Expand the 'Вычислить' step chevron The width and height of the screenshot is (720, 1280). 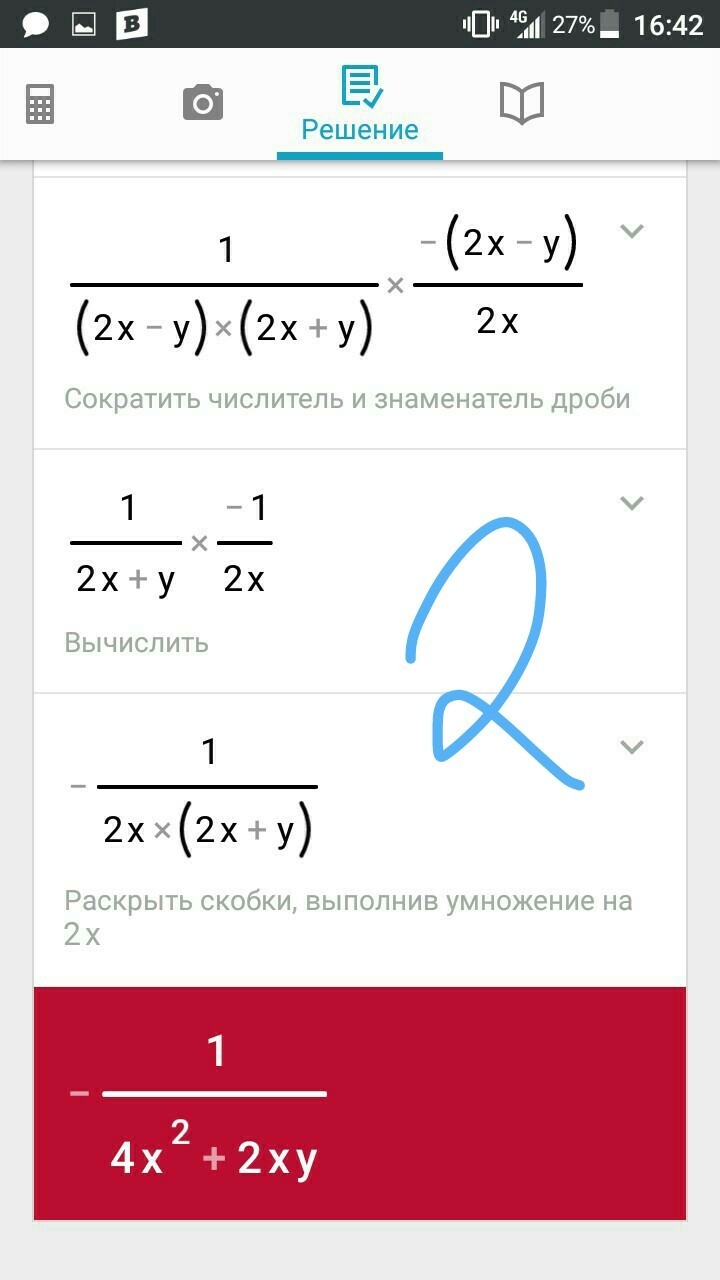point(631,503)
